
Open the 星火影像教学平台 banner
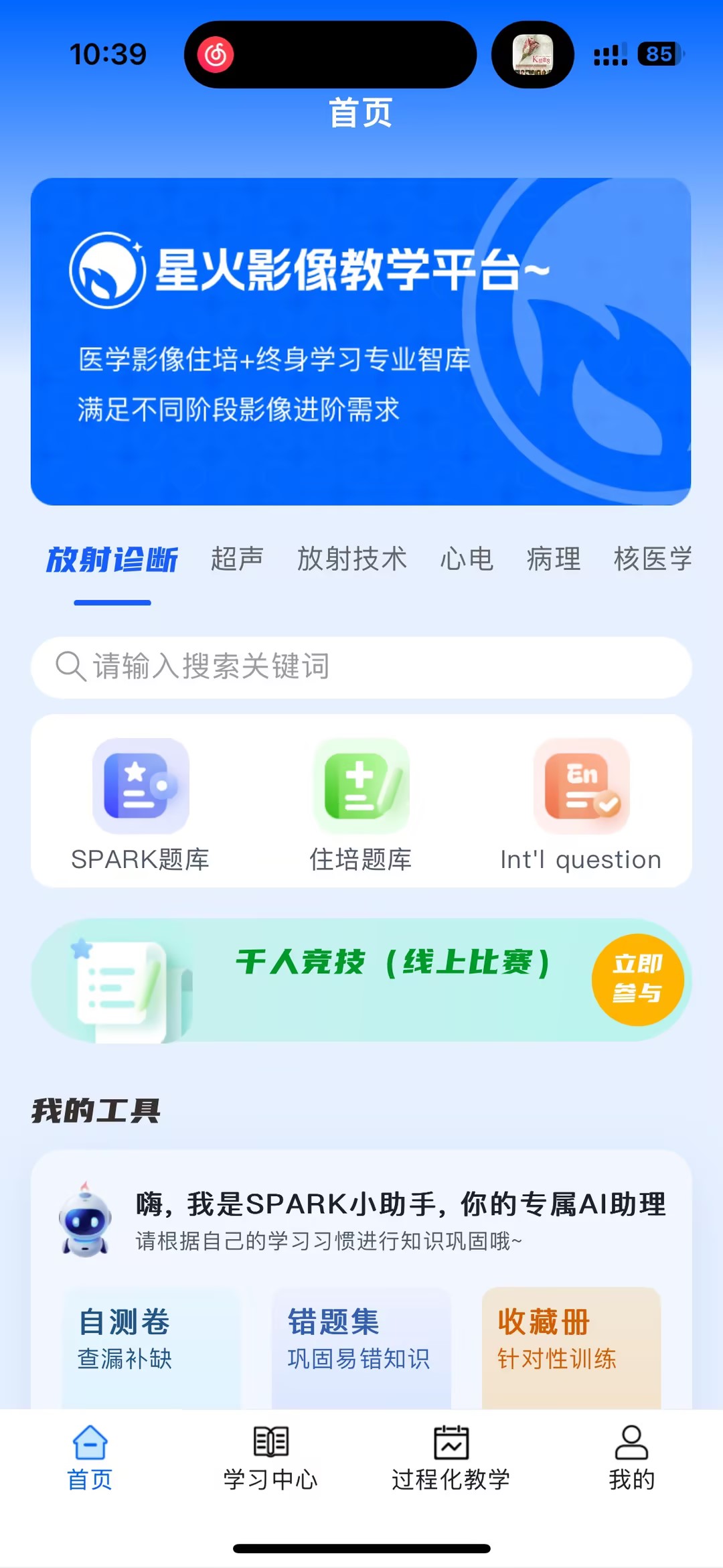pyautogui.click(x=361, y=342)
